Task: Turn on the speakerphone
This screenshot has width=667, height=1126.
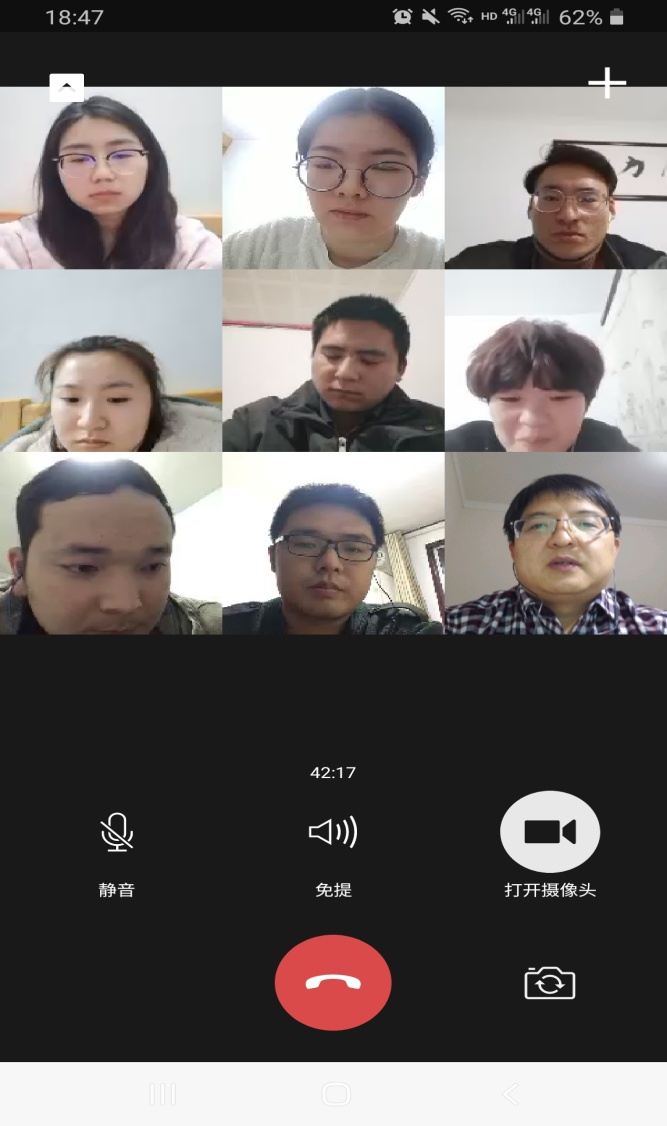Action: click(x=333, y=832)
